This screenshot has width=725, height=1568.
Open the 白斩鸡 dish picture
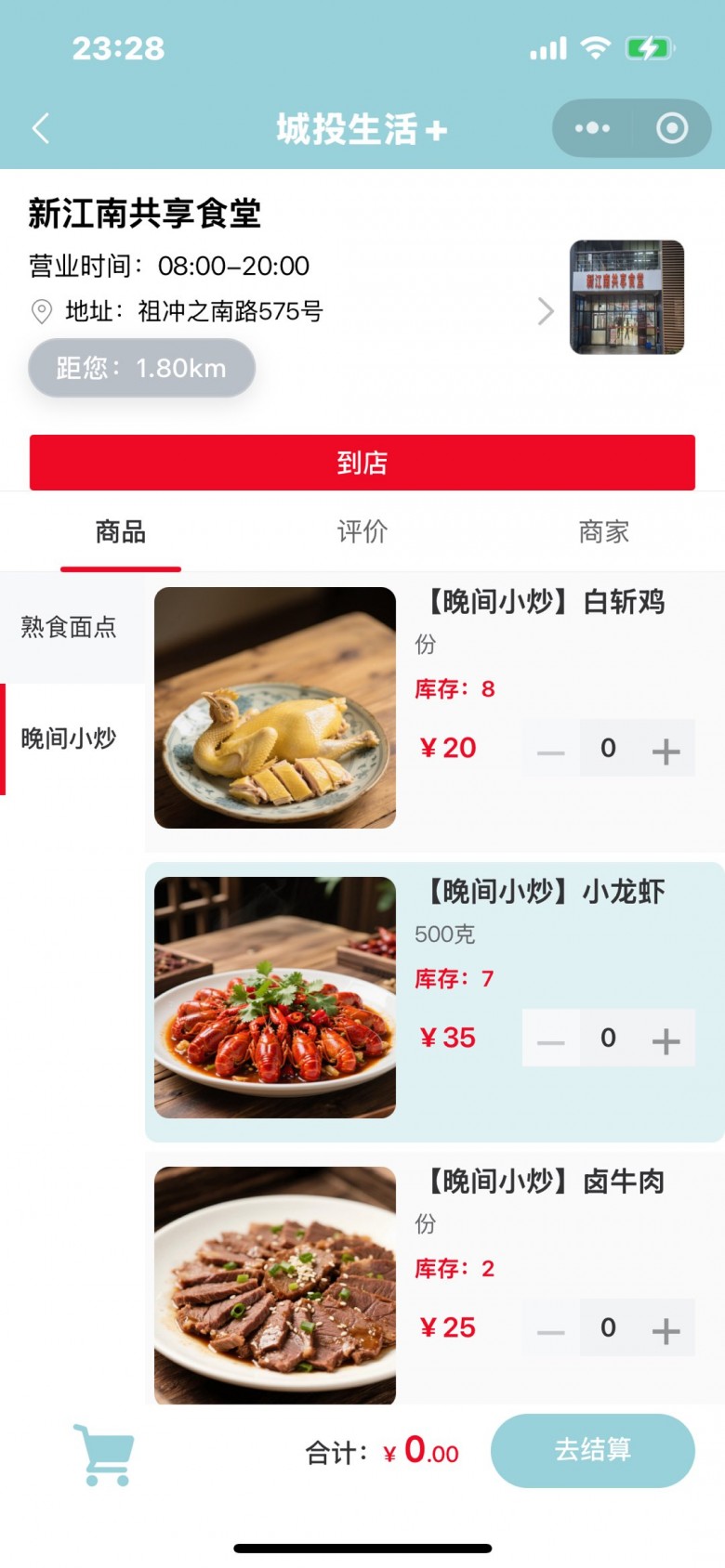[x=275, y=708]
